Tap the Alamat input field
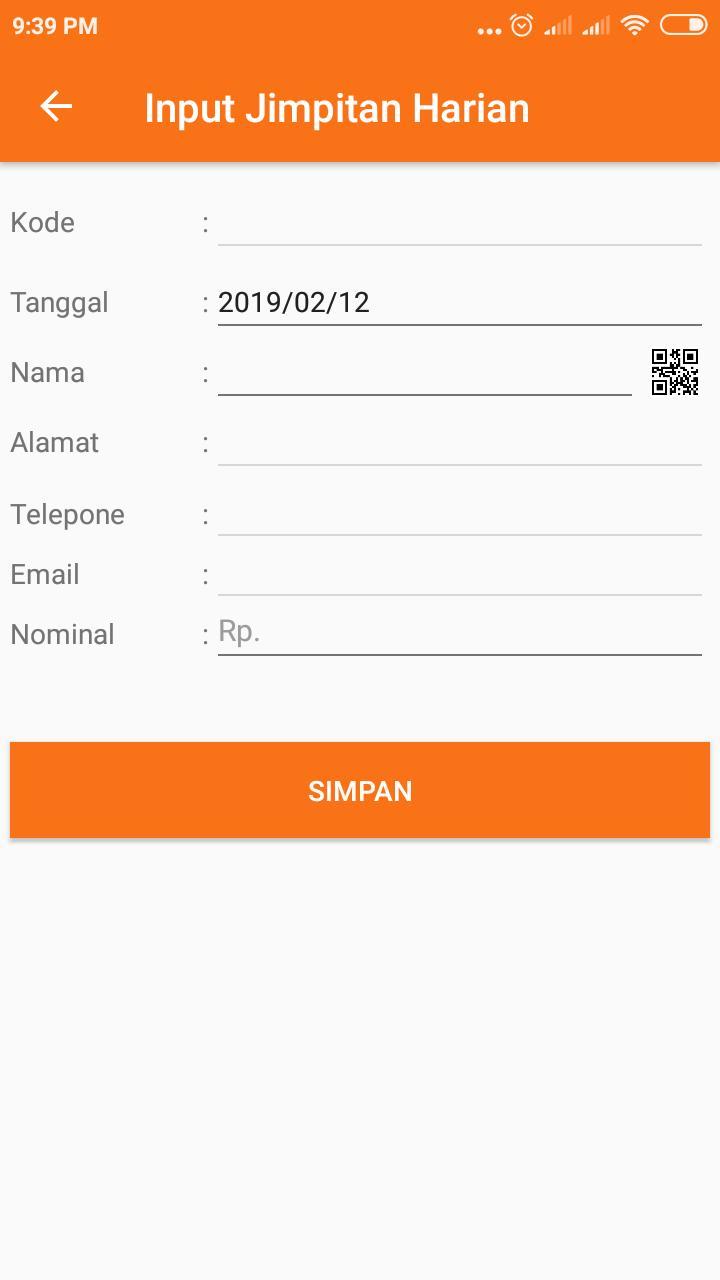The height and width of the screenshot is (1280, 720). pyautogui.click(x=459, y=443)
